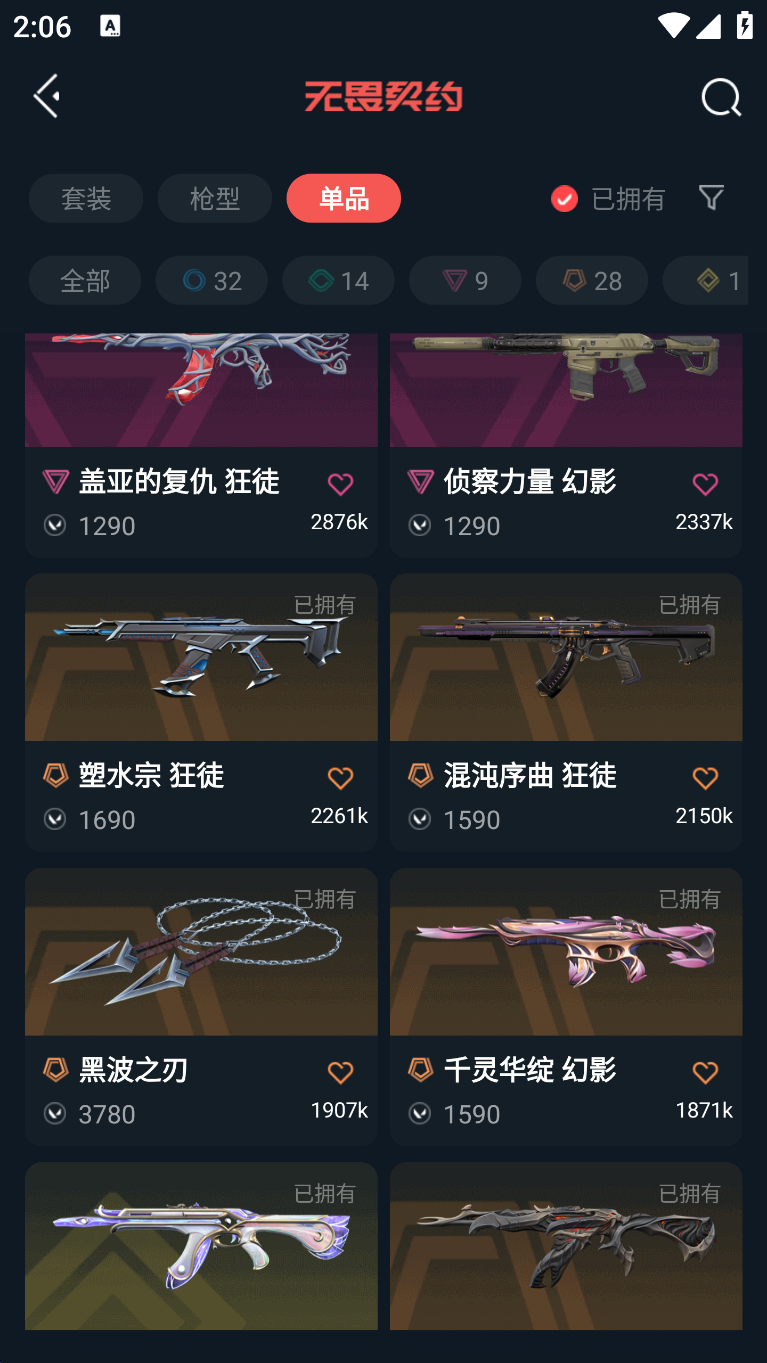Image resolution: width=767 pixels, height=1363 pixels.
Task: Switch to the 套装 tab
Action: [86, 198]
